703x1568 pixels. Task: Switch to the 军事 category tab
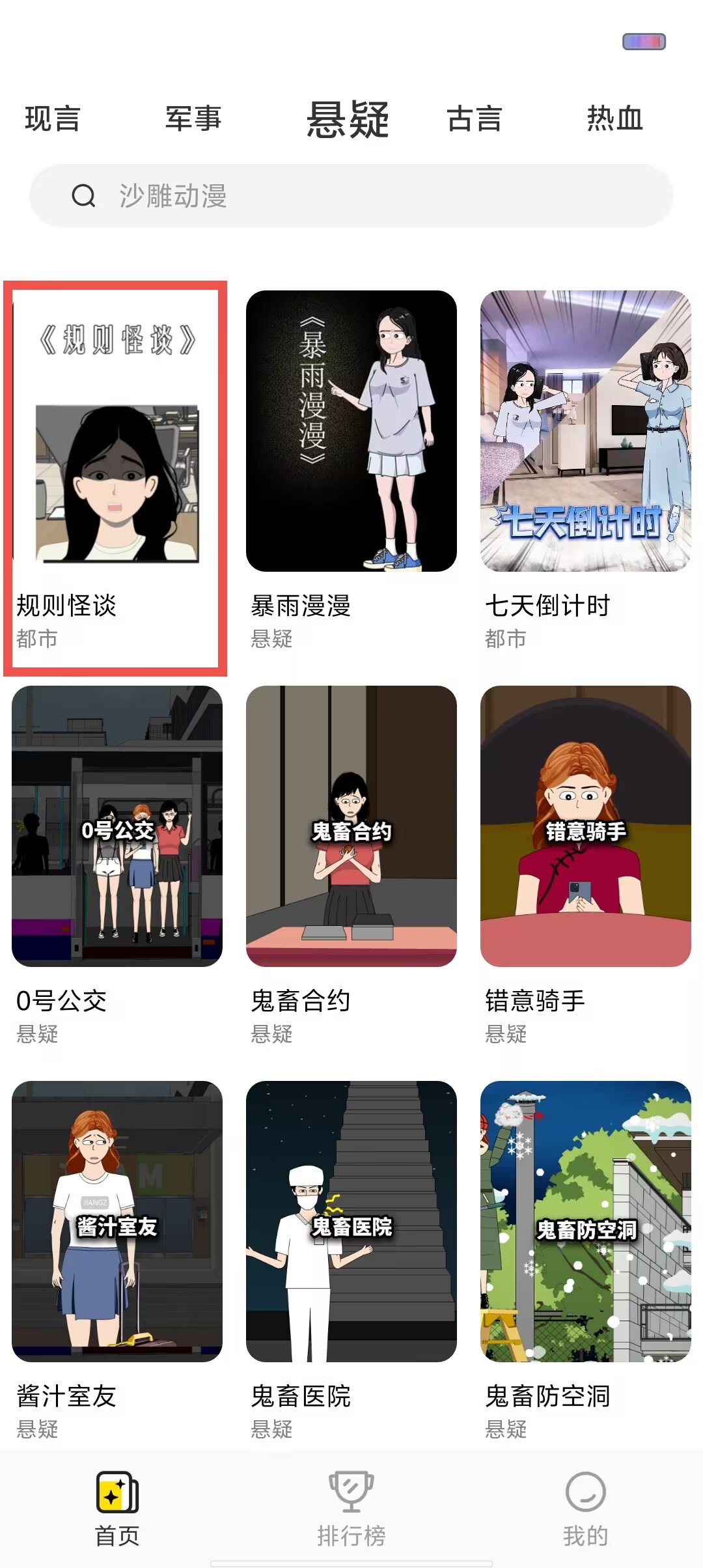coord(193,119)
